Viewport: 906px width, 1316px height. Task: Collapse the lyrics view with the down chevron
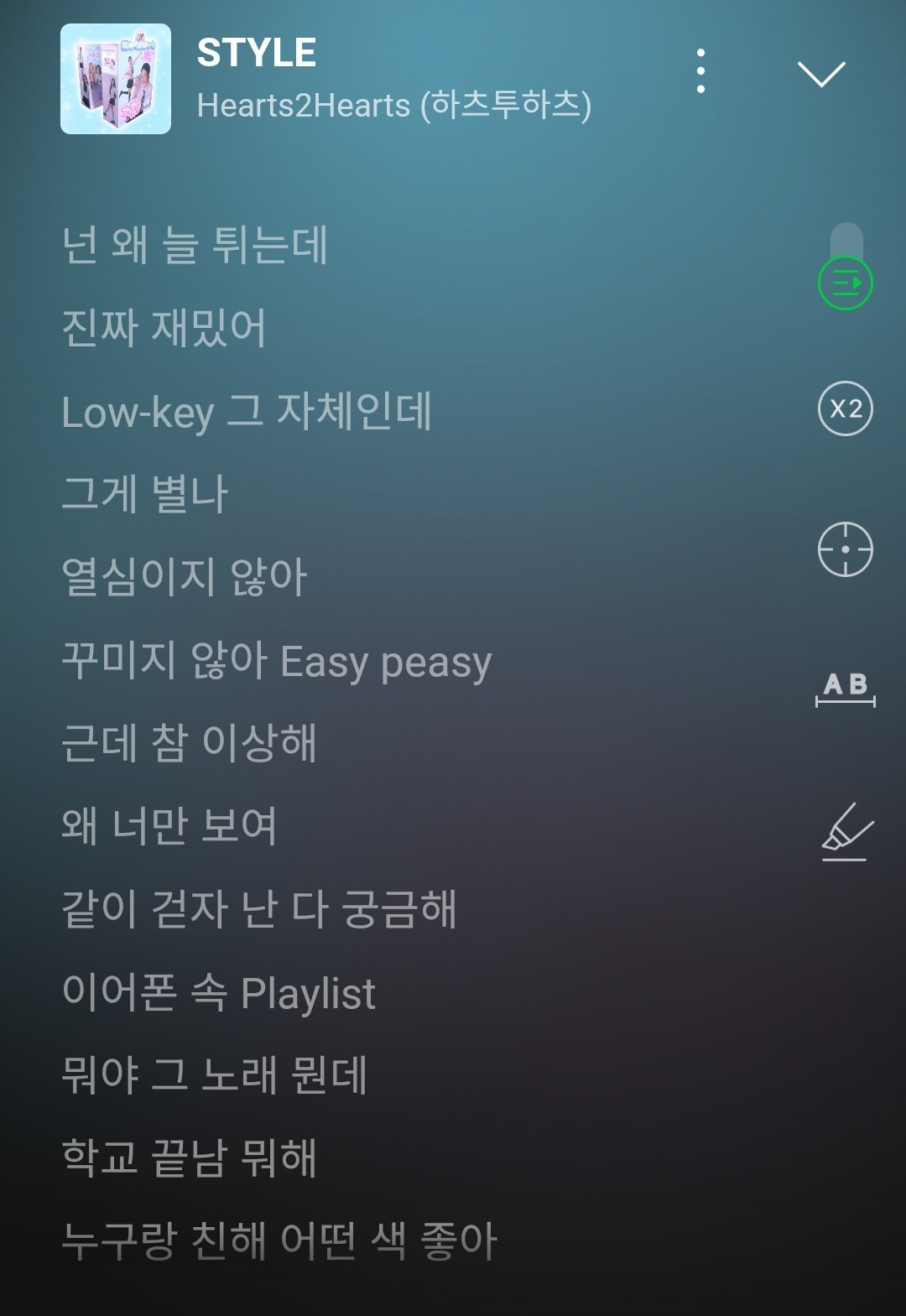coord(821,74)
